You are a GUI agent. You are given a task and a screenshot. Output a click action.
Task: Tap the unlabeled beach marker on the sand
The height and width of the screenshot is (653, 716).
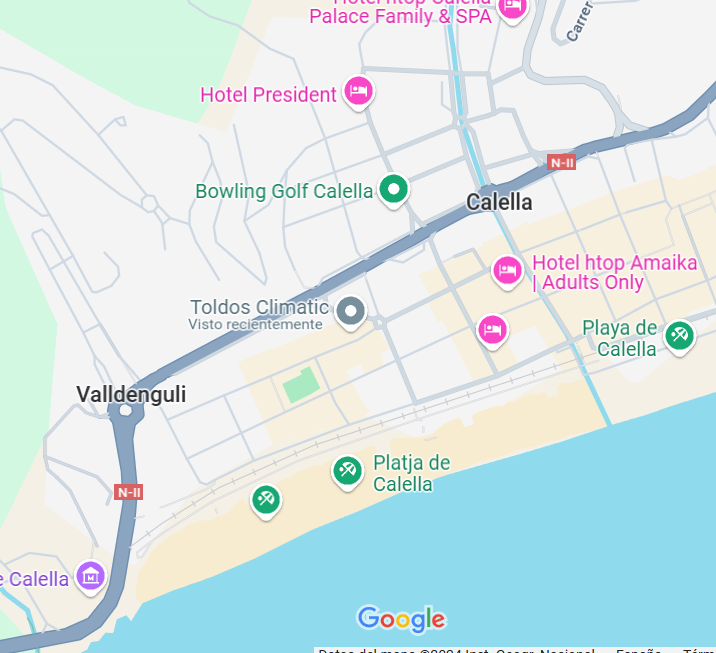265,498
